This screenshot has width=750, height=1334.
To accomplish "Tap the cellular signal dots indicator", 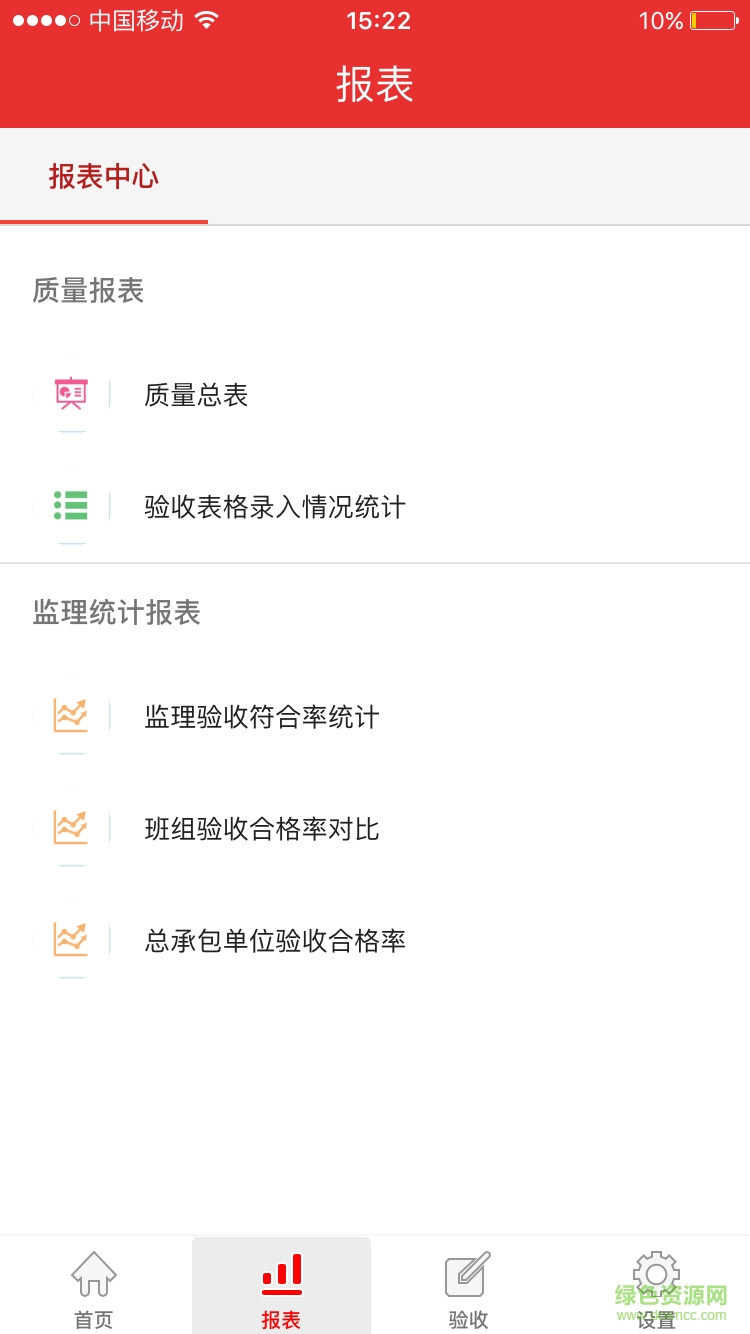I will (x=42, y=19).
